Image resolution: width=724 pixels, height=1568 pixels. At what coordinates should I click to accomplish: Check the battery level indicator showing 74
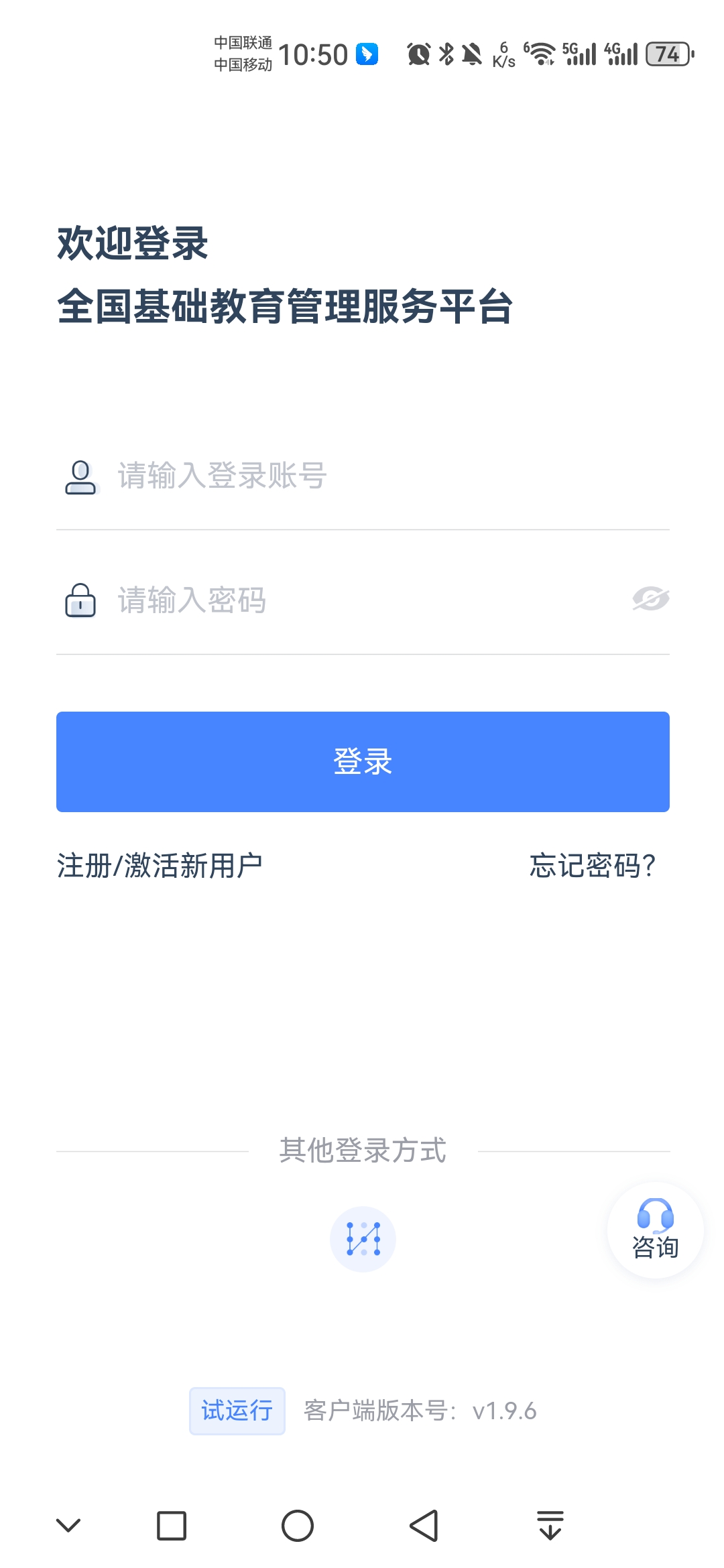click(x=666, y=55)
